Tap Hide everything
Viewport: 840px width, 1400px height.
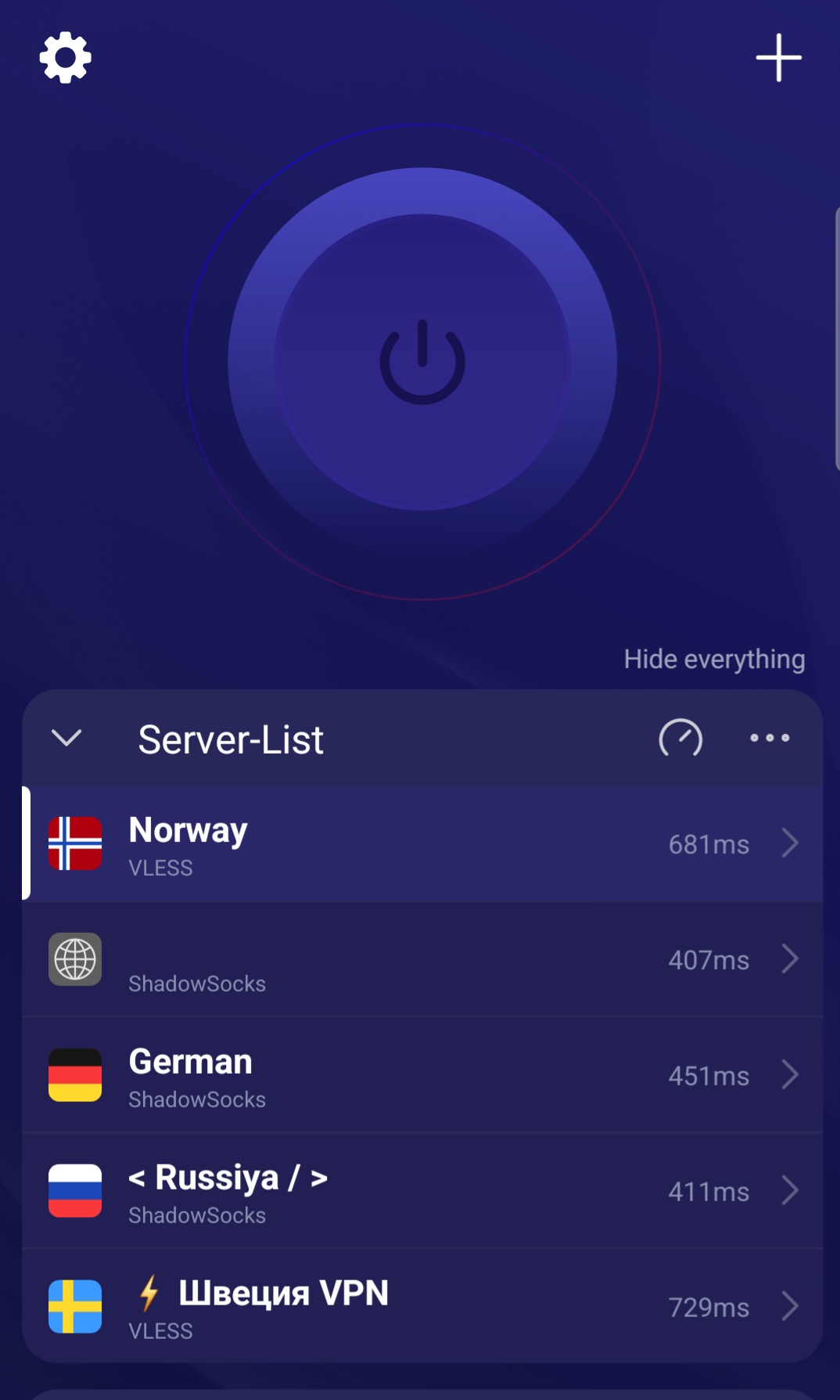[x=714, y=659]
